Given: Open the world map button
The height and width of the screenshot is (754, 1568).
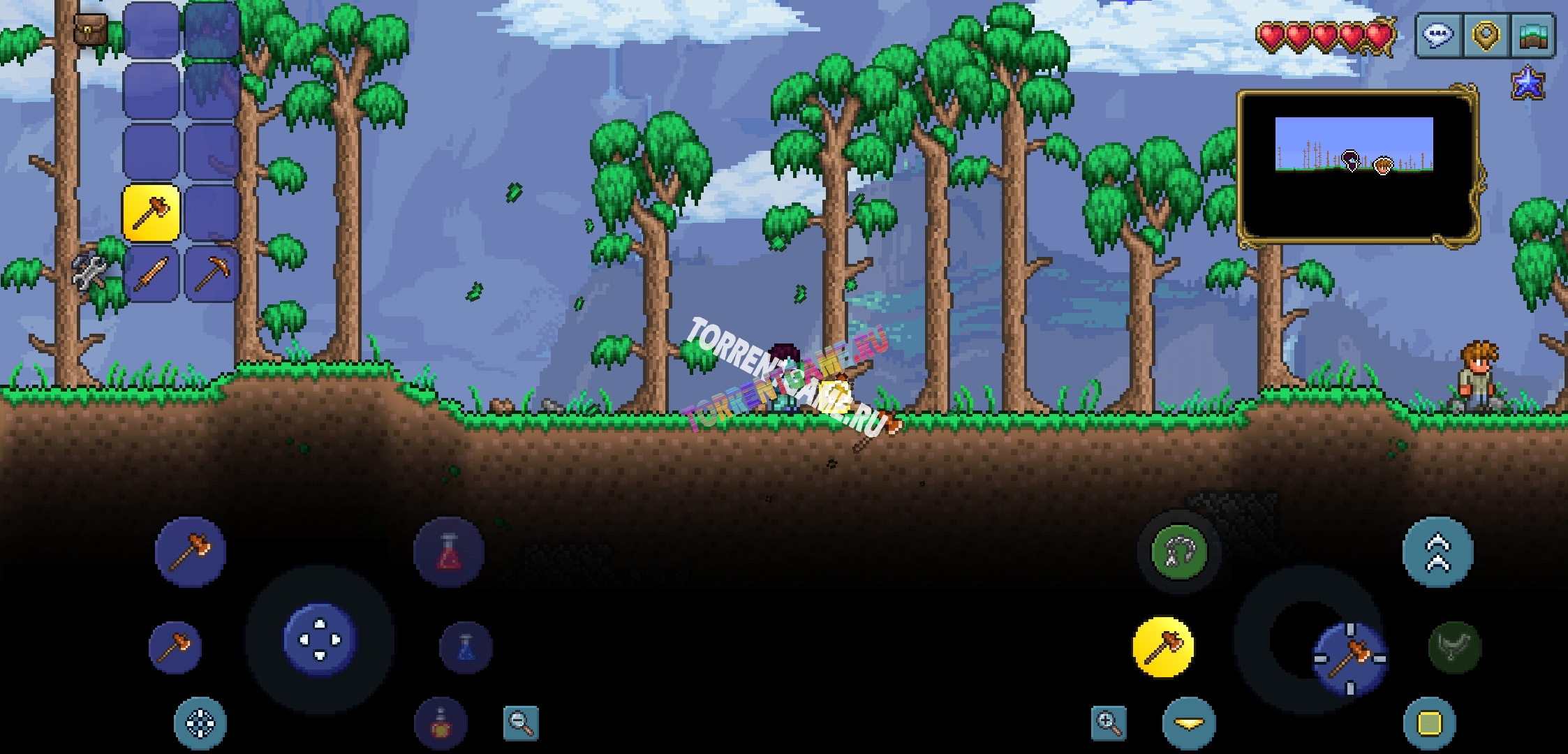Looking at the screenshot, I should pos(1534,35).
